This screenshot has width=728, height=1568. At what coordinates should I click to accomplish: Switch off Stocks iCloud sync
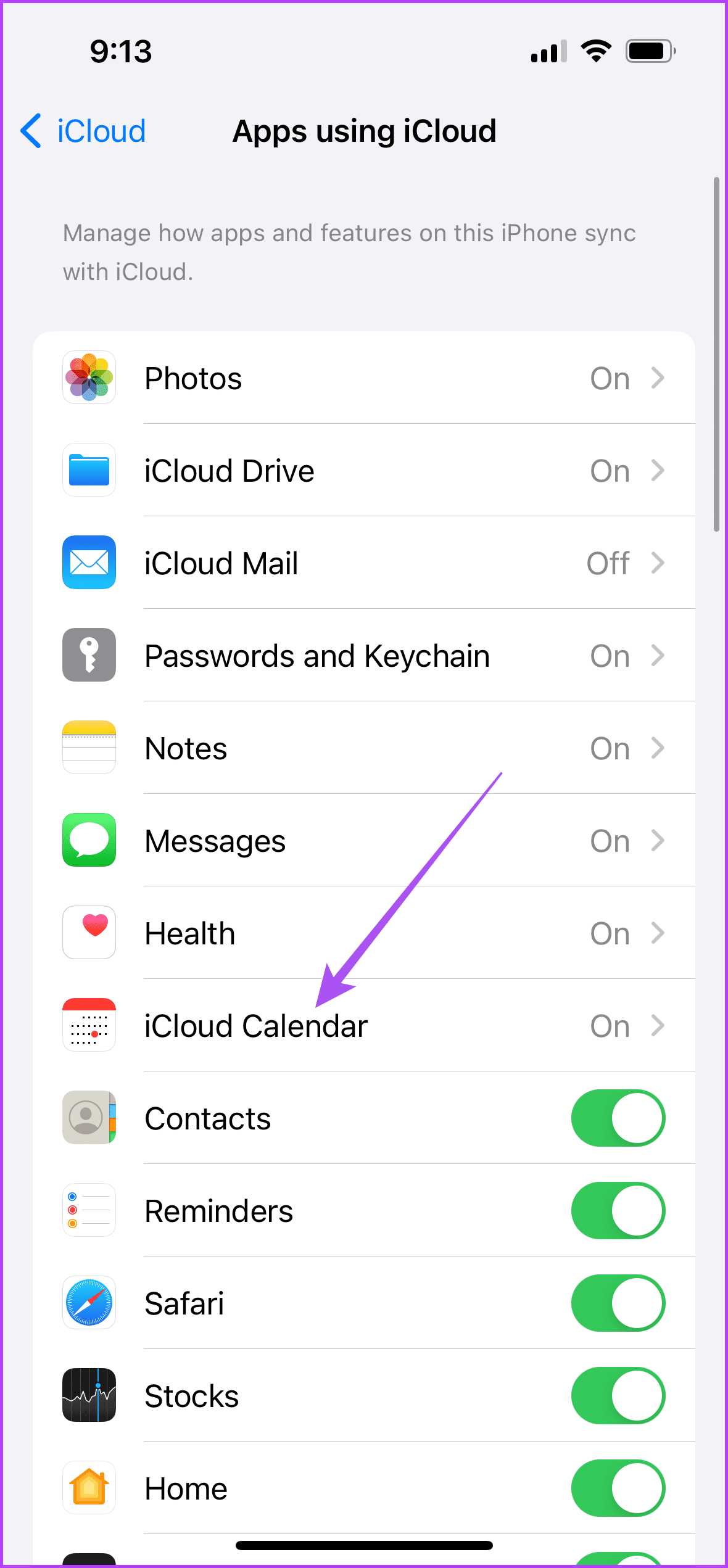pyautogui.click(x=618, y=1396)
